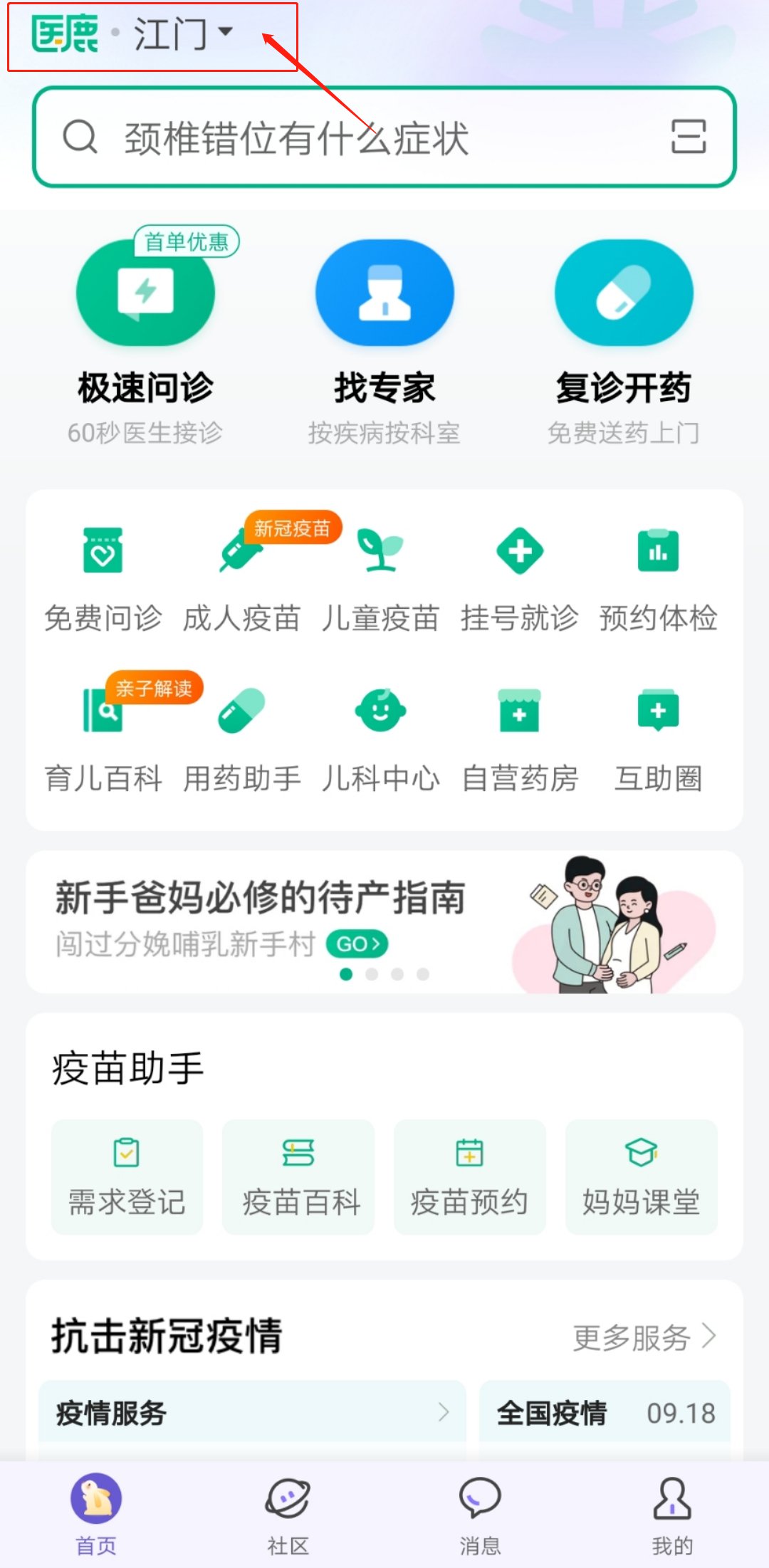Switch to the 社区 tab
This screenshot has width=769, height=1568.
288,1514
